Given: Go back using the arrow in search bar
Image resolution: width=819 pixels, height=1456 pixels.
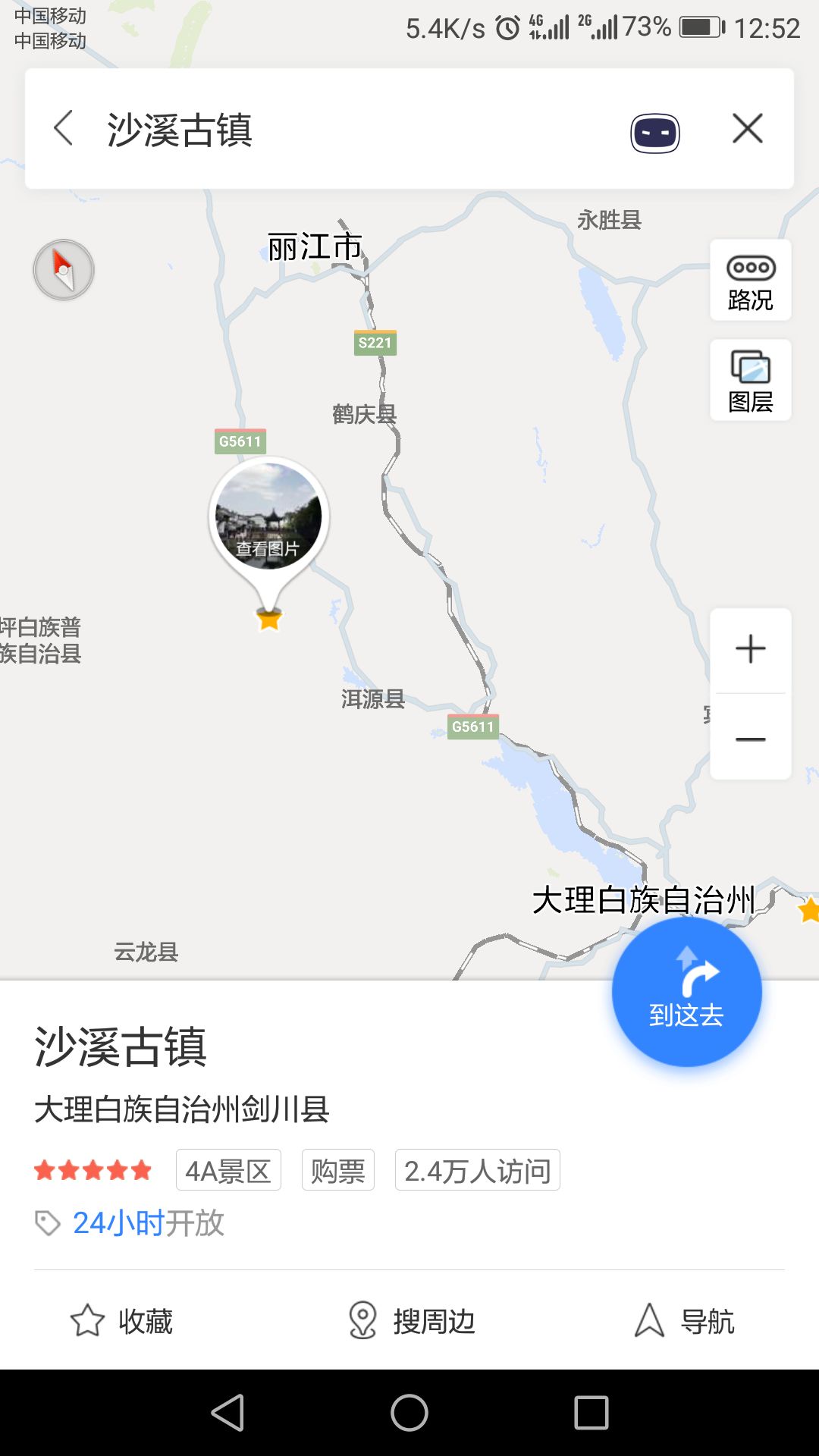Looking at the screenshot, I should click(x=64, y=128).
